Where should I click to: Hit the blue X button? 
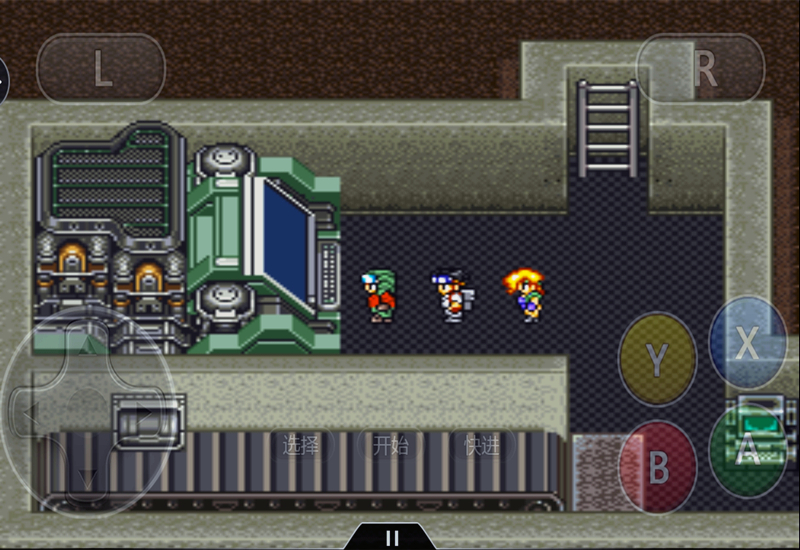pos(747,343)
